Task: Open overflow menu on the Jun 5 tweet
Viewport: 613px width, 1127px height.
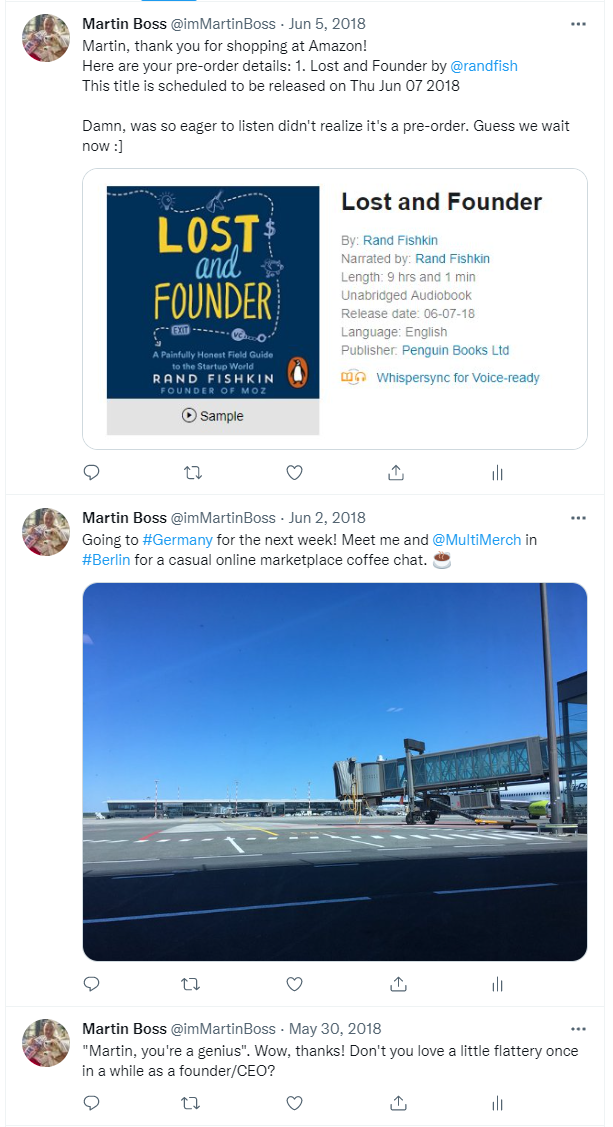Action: click(x=579, y=24)
